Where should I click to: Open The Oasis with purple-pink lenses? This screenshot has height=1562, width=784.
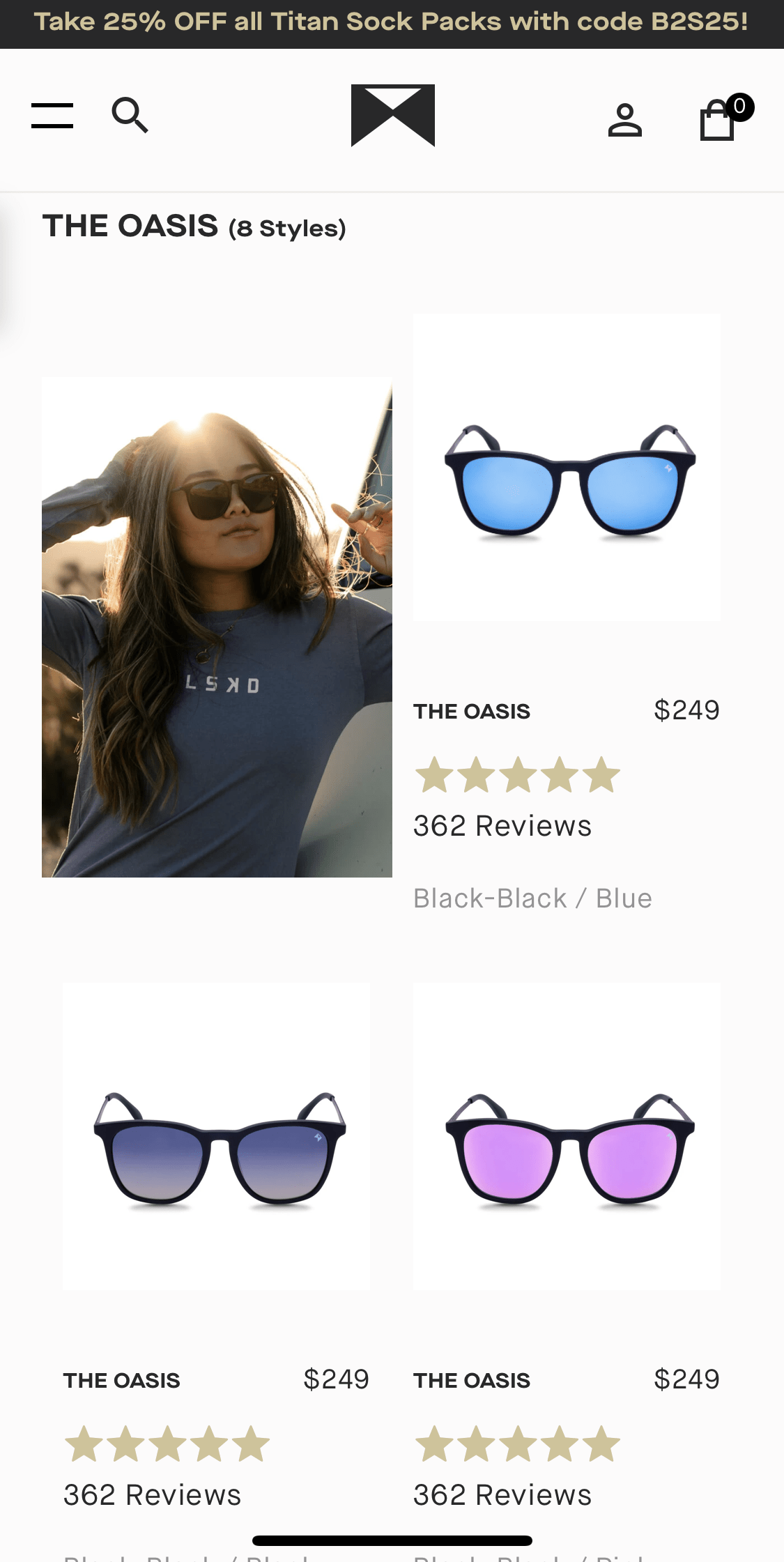[567, 1137]
